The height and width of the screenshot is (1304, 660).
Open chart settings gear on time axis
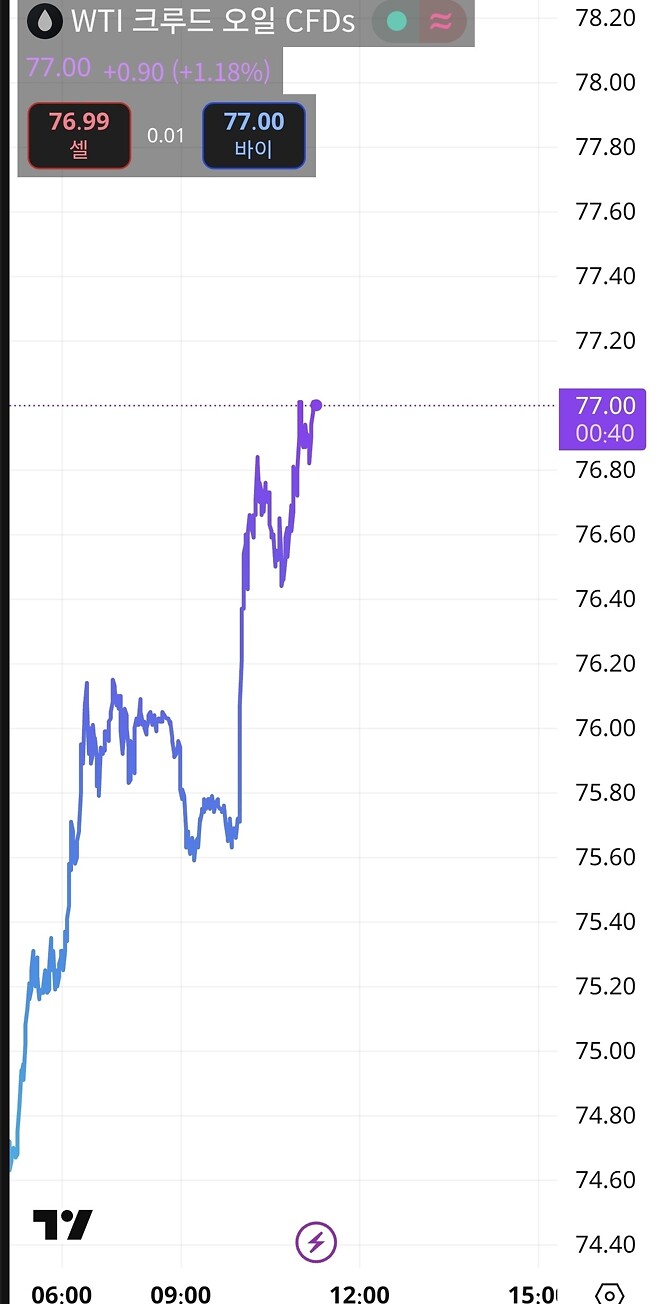tap(610, 1292)
